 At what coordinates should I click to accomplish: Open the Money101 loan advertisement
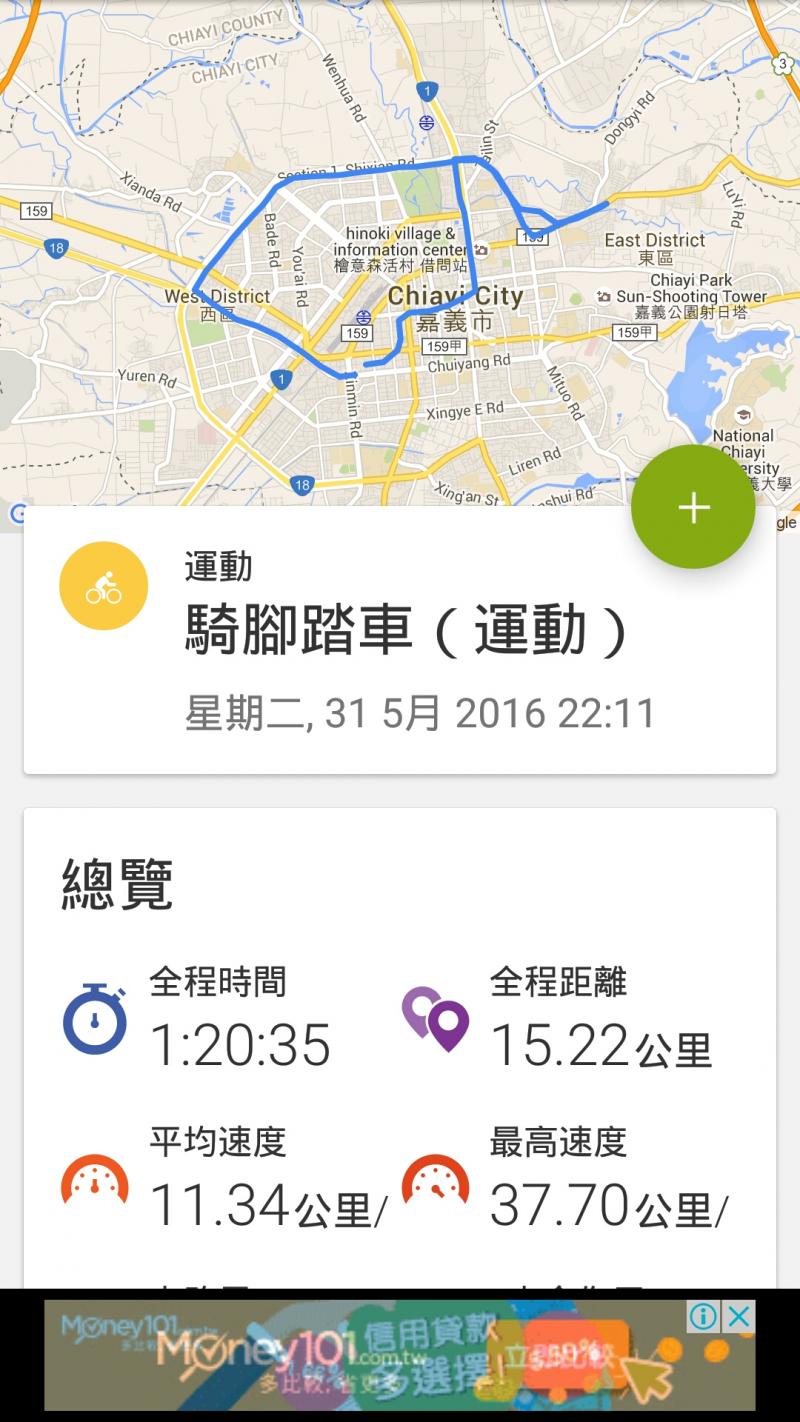pyautogui.click(x=380, y=1355)
